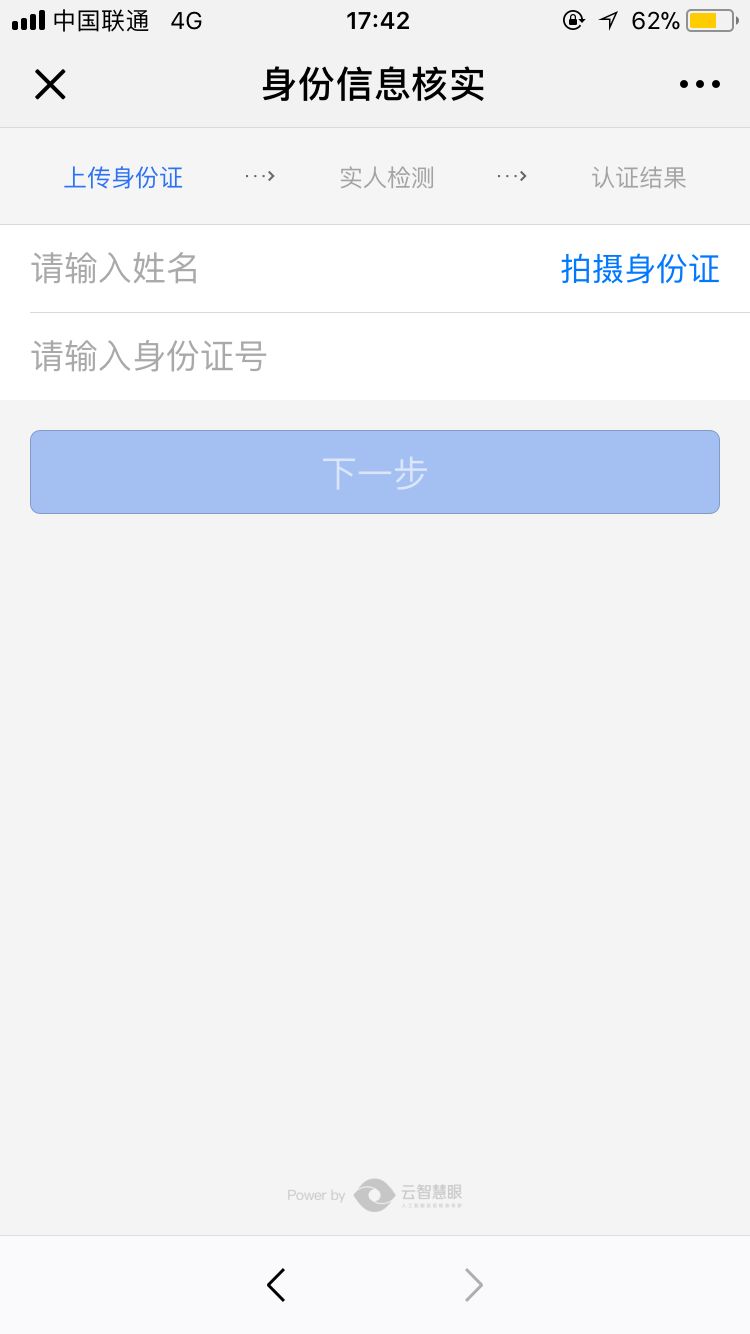750x1334 pixels.
Task: Select the 拍摄身份证 camera capture option
Action: 641,269
